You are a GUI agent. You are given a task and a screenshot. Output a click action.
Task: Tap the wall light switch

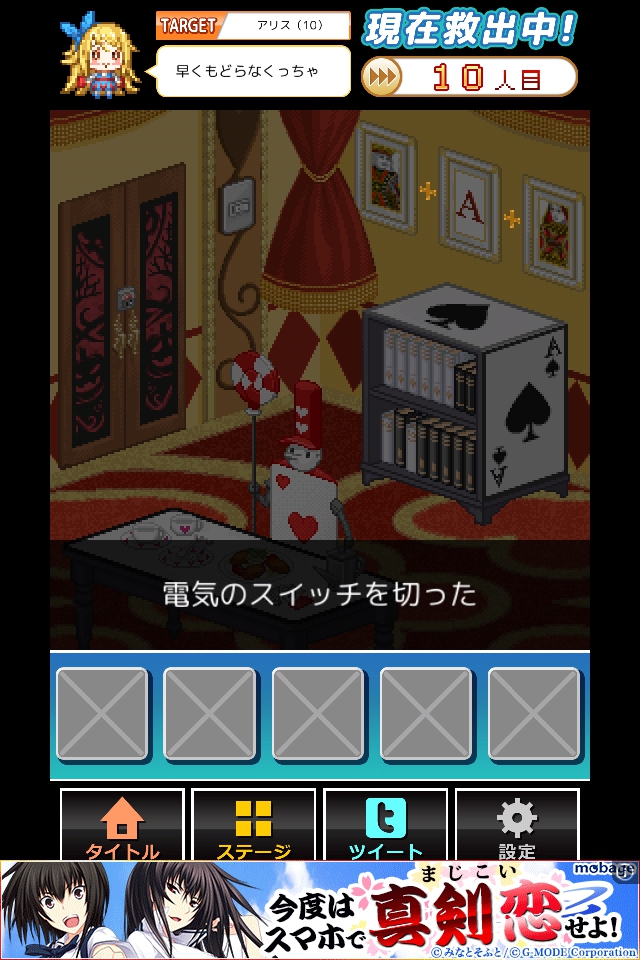click(x=239, y=206)
